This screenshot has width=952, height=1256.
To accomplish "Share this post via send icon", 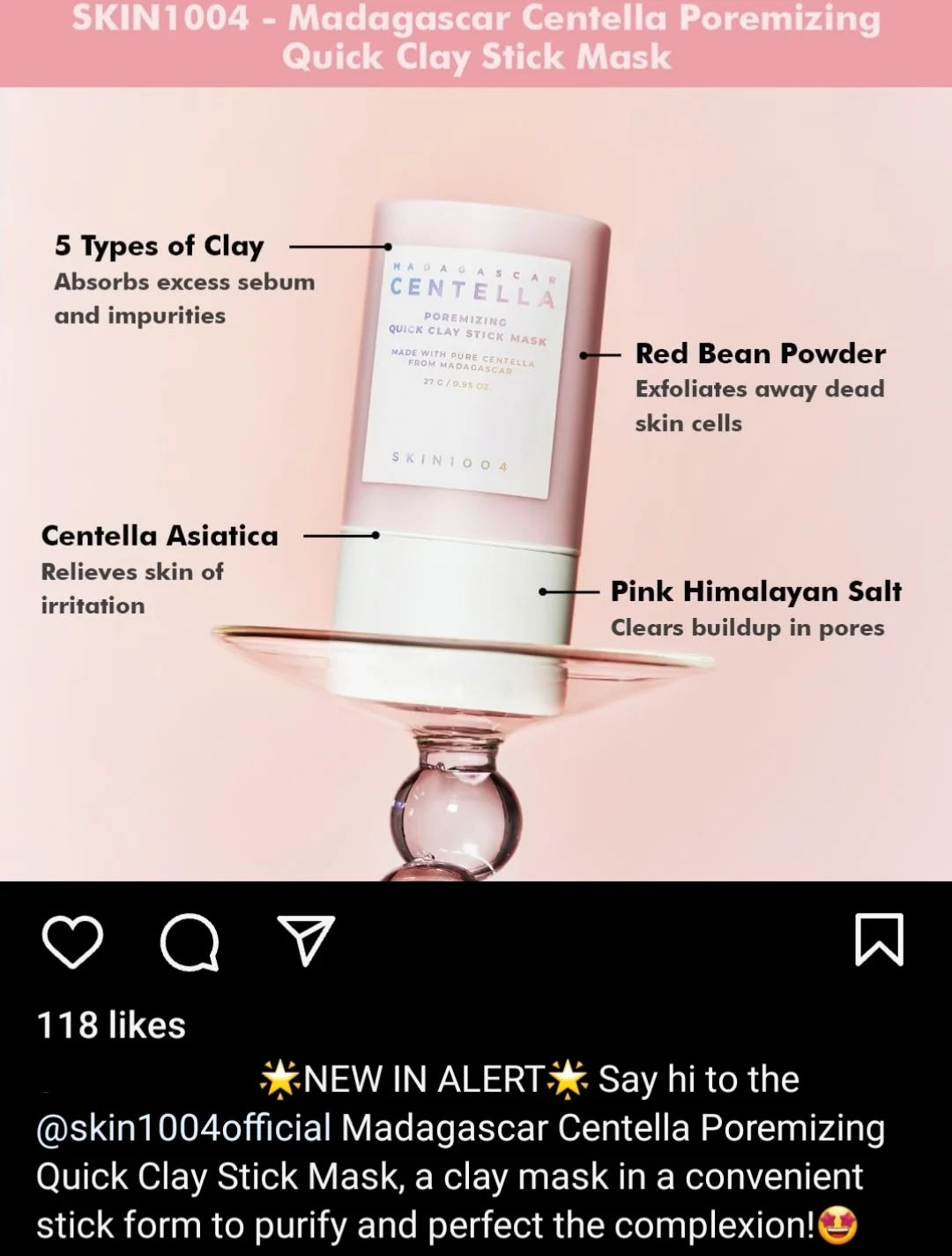I will pos(305,940).
